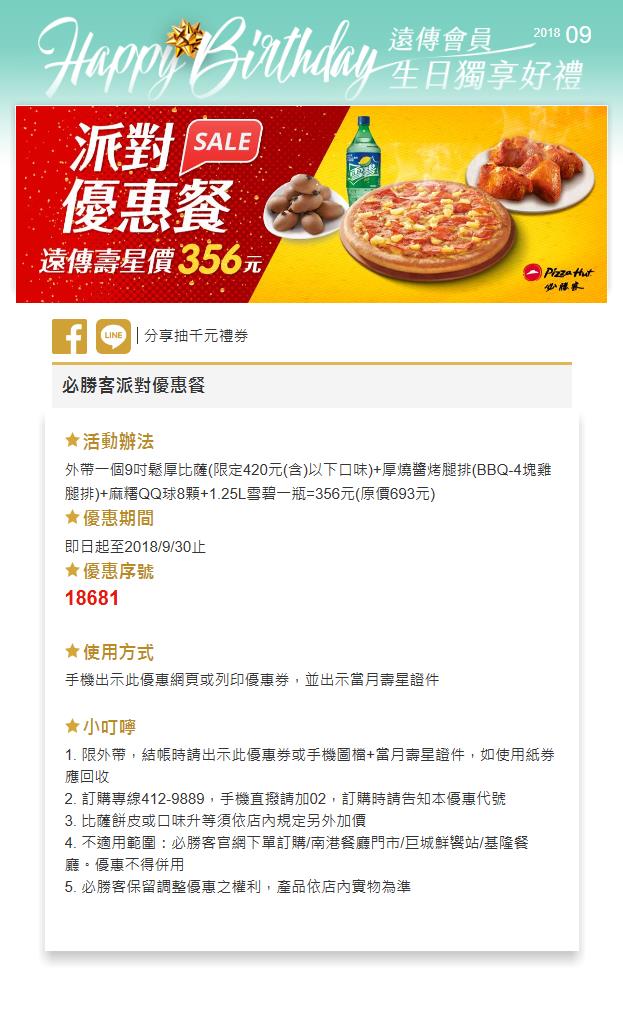Share this offer on Facebook
Viewport: 623px width, 1016px height.
[70, 336]
